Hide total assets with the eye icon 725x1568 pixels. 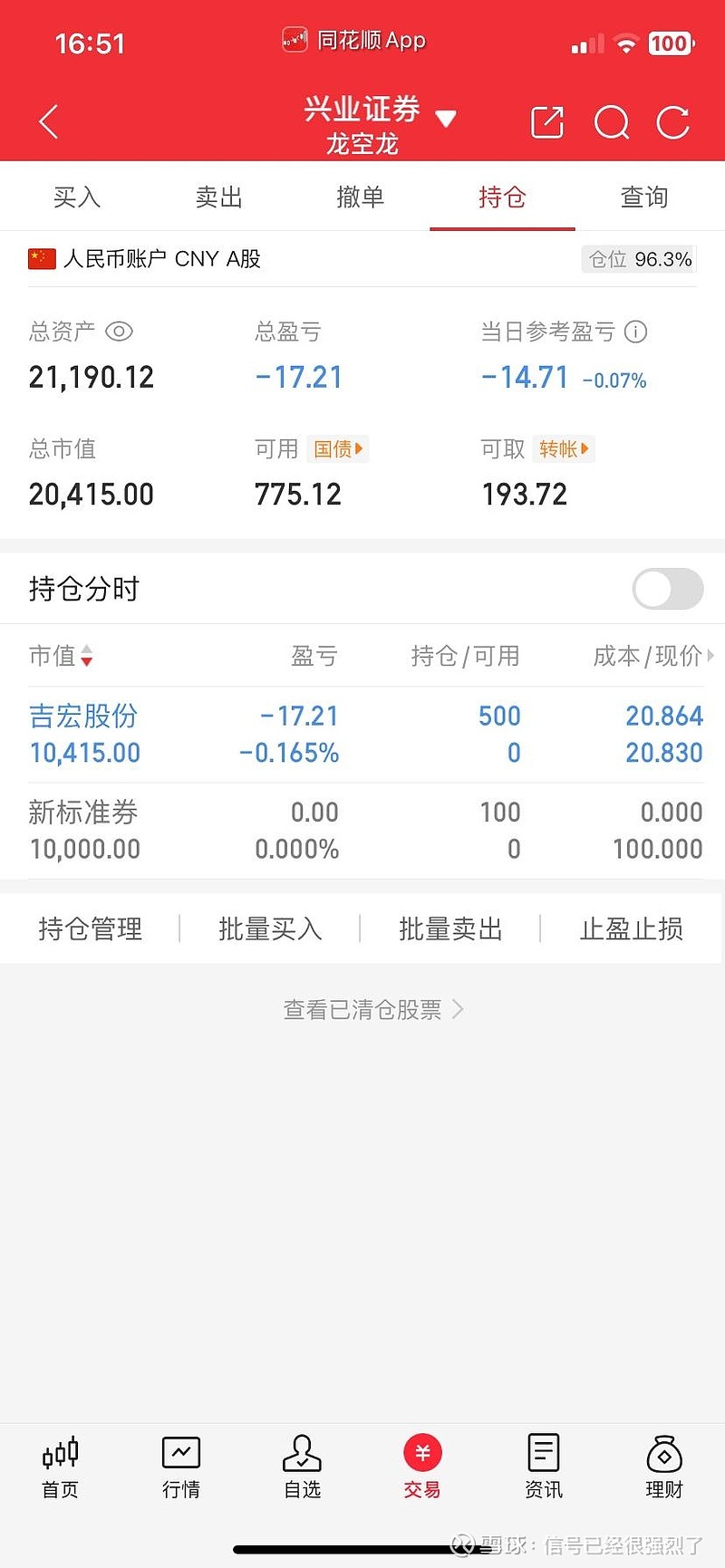(119, 332)
